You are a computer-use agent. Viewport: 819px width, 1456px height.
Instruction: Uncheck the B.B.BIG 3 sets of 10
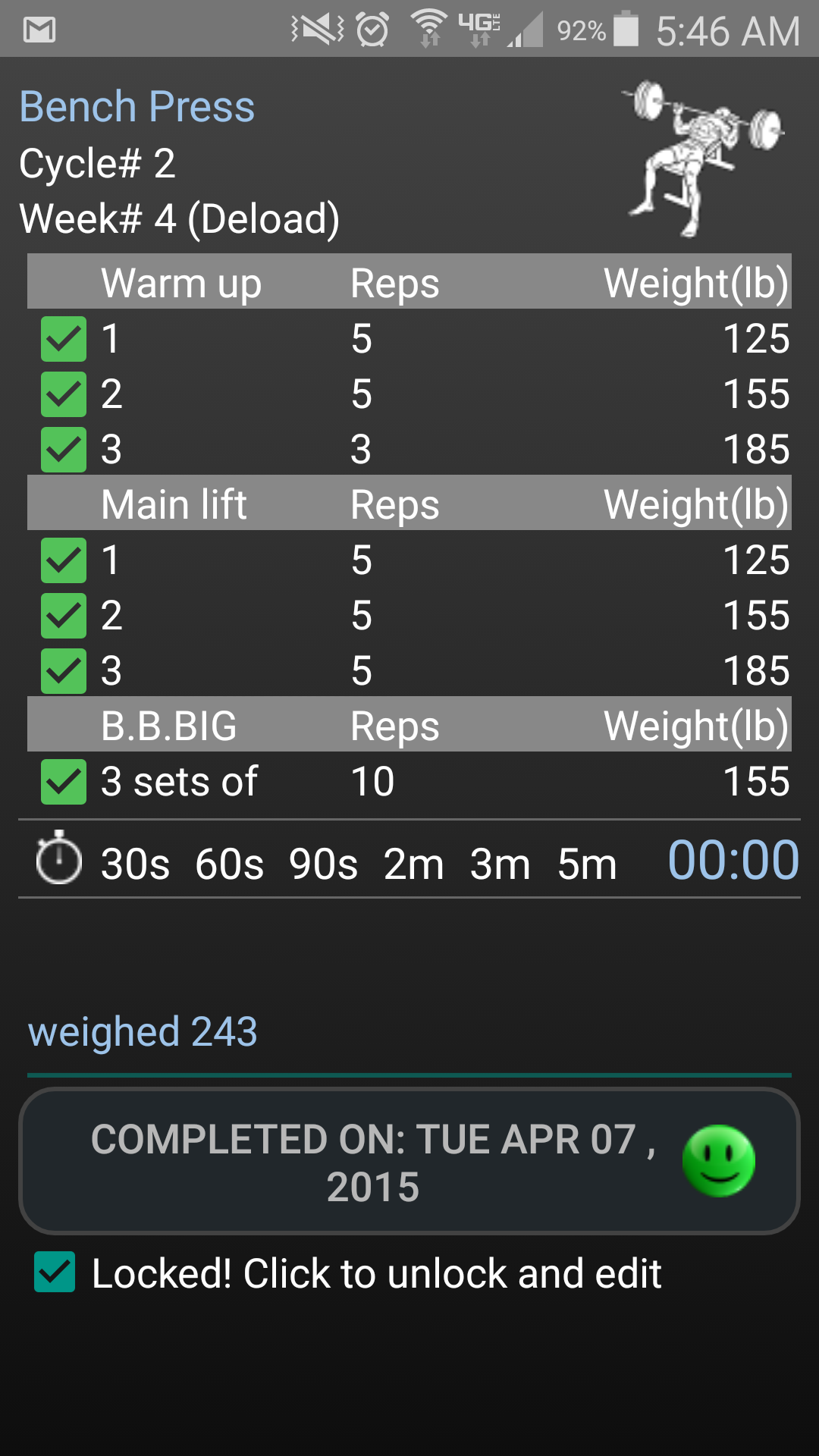click(x=64, y=782)
